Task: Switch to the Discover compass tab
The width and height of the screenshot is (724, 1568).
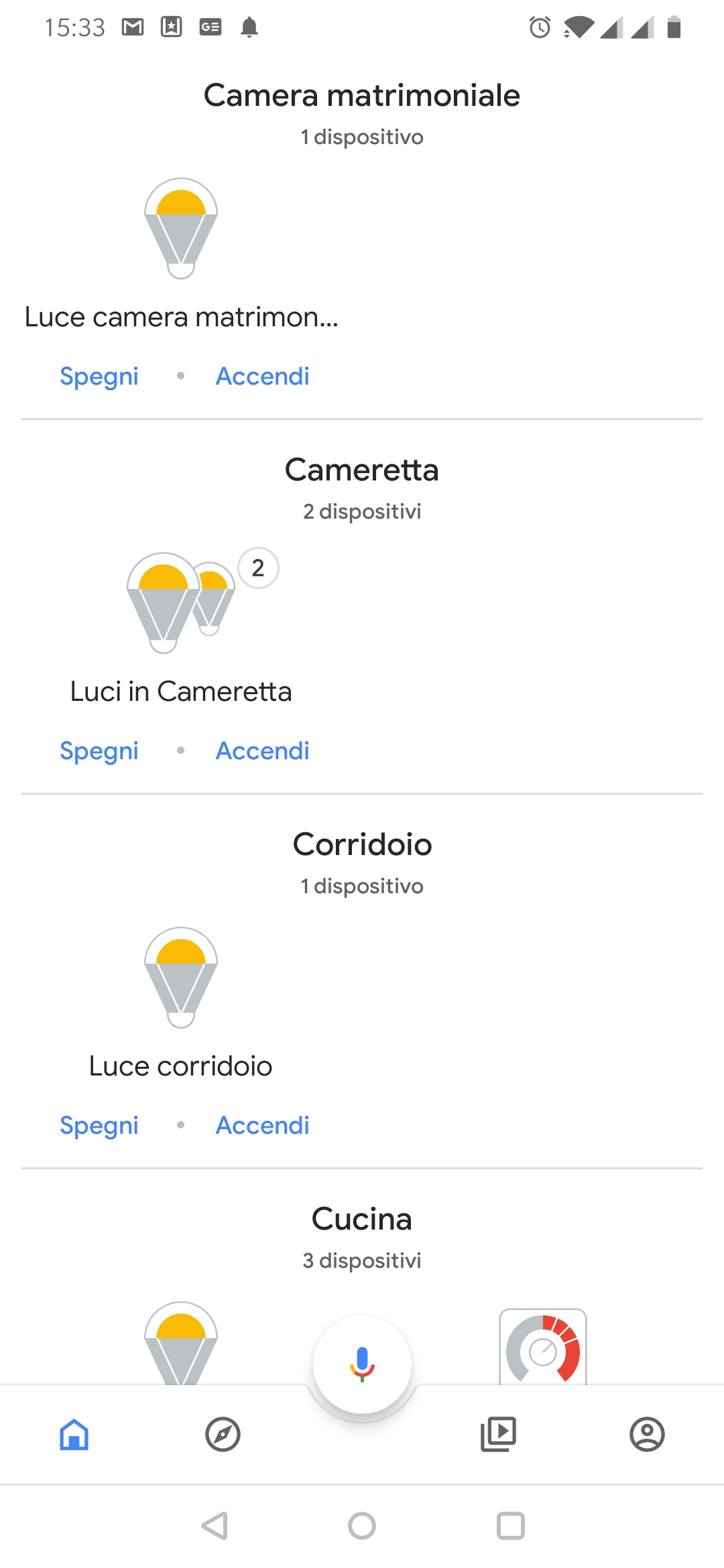Action: click(x=223, y=1435)
